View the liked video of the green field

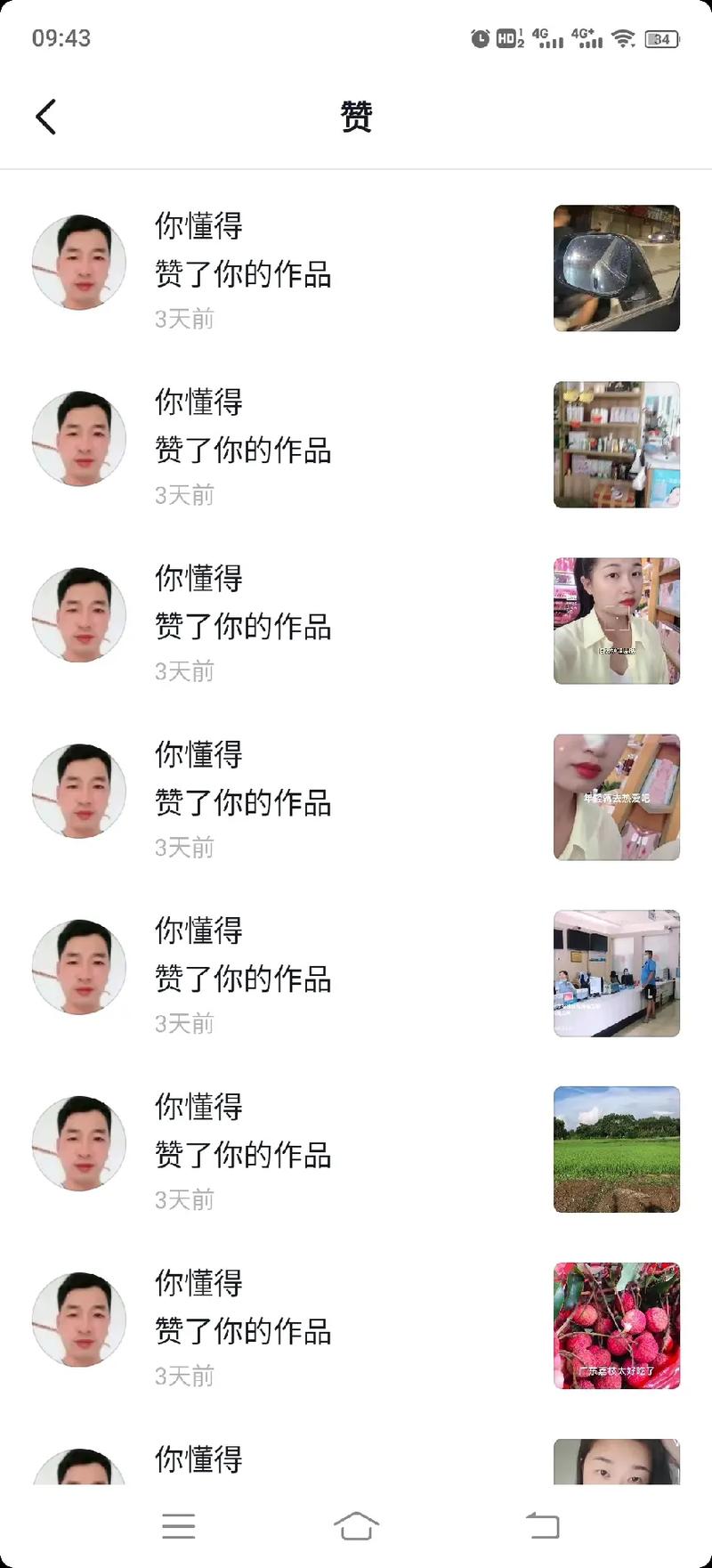tap(616, 1150)
